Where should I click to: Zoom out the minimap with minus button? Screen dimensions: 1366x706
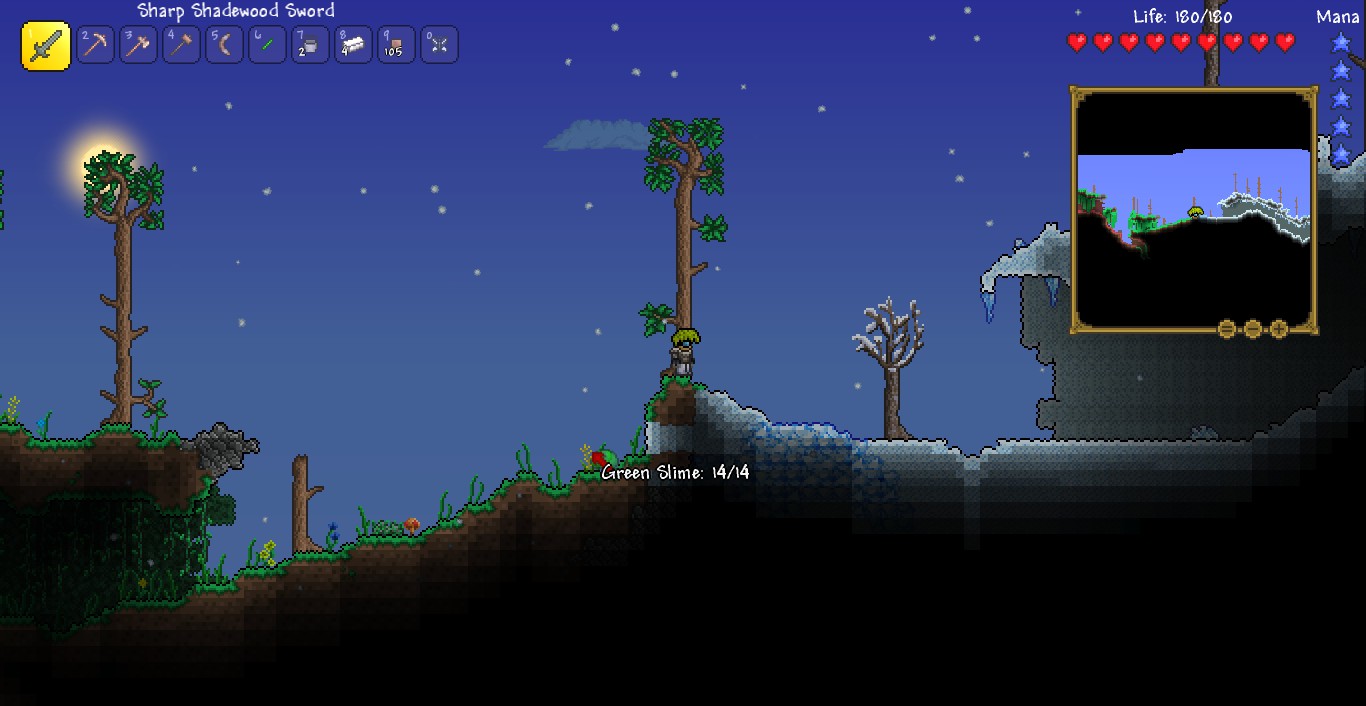click(1227, 329)
